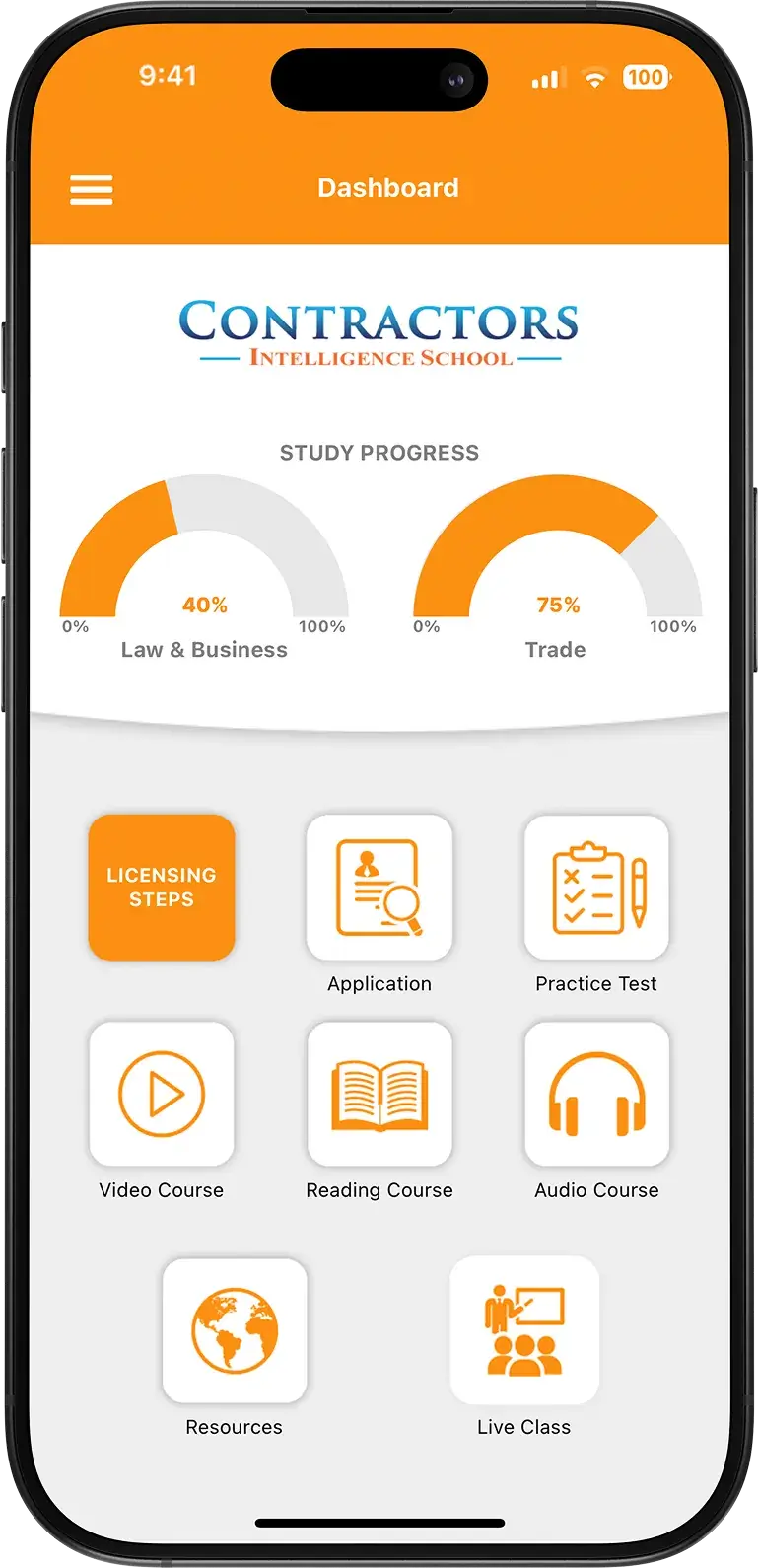The height and width of the screenshot is (1568, 758).
Task: Join the Live Class
Action: [524, 1330]
